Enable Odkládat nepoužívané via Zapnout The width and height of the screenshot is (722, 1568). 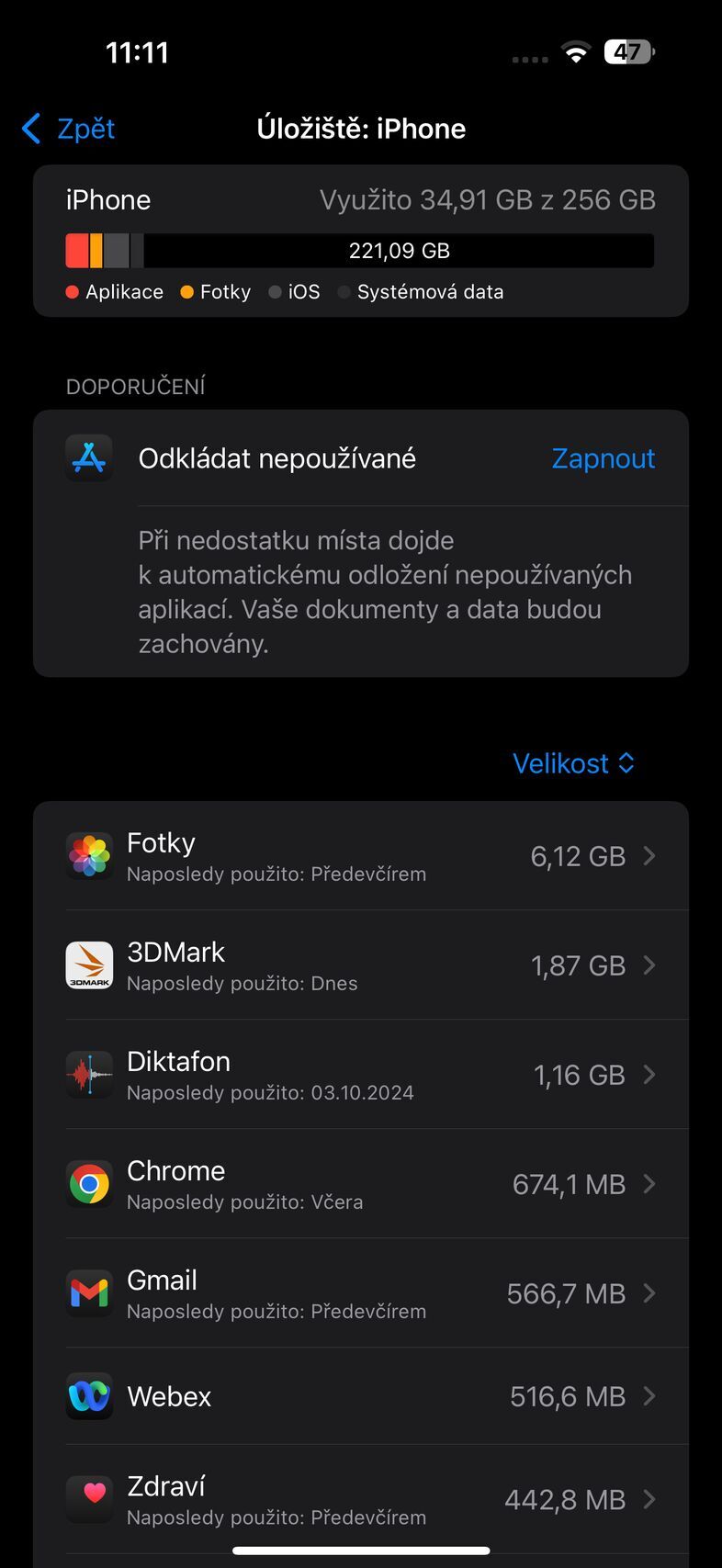tap(604, 457)
